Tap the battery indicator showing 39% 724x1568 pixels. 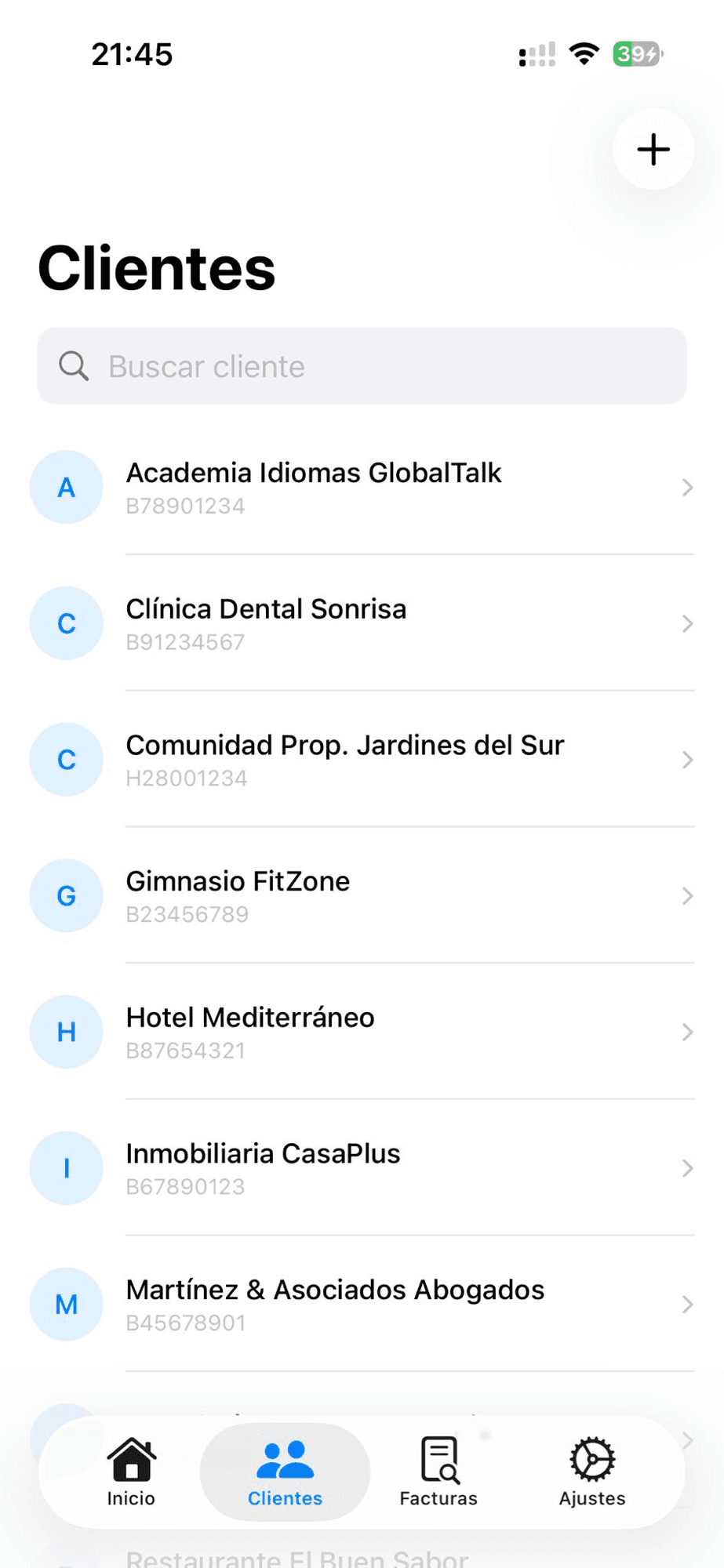point(635,53)
